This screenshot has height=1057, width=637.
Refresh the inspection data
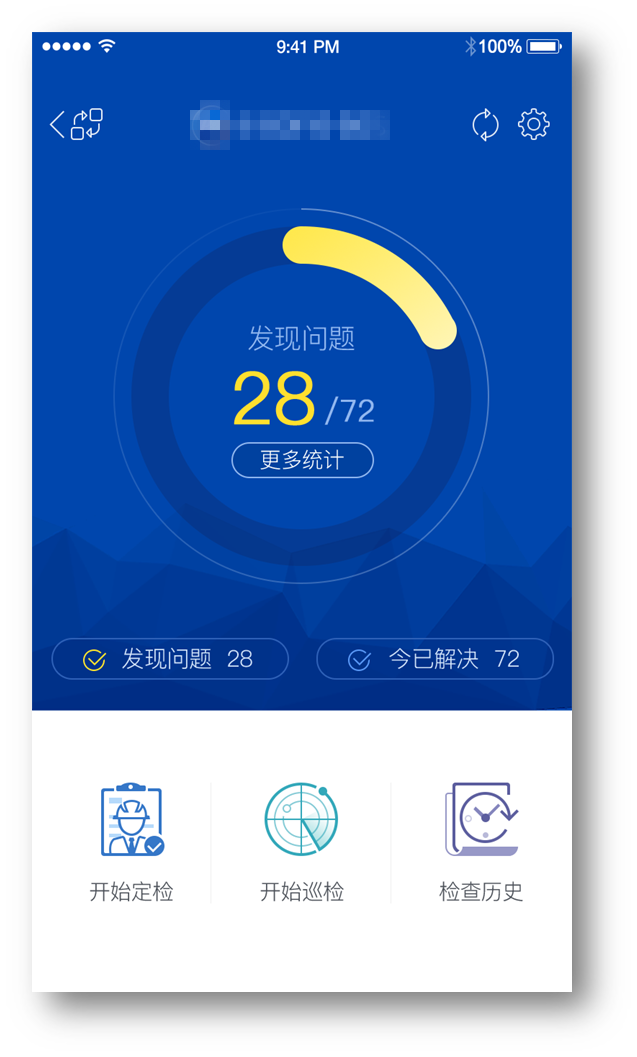pos(485,125)
